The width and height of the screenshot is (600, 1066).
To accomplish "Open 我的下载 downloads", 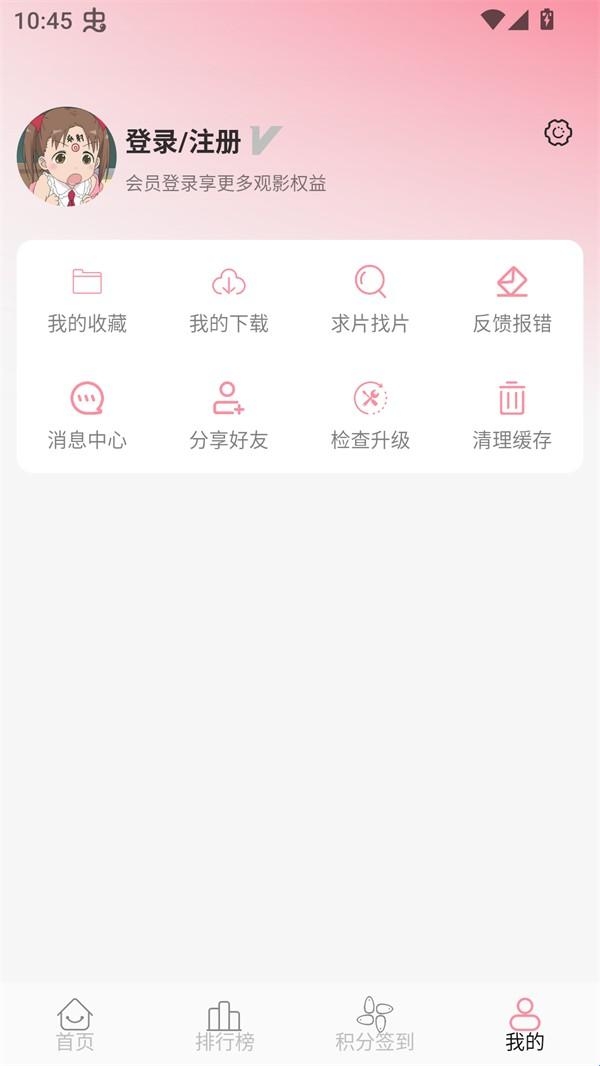I will point(229,300).
